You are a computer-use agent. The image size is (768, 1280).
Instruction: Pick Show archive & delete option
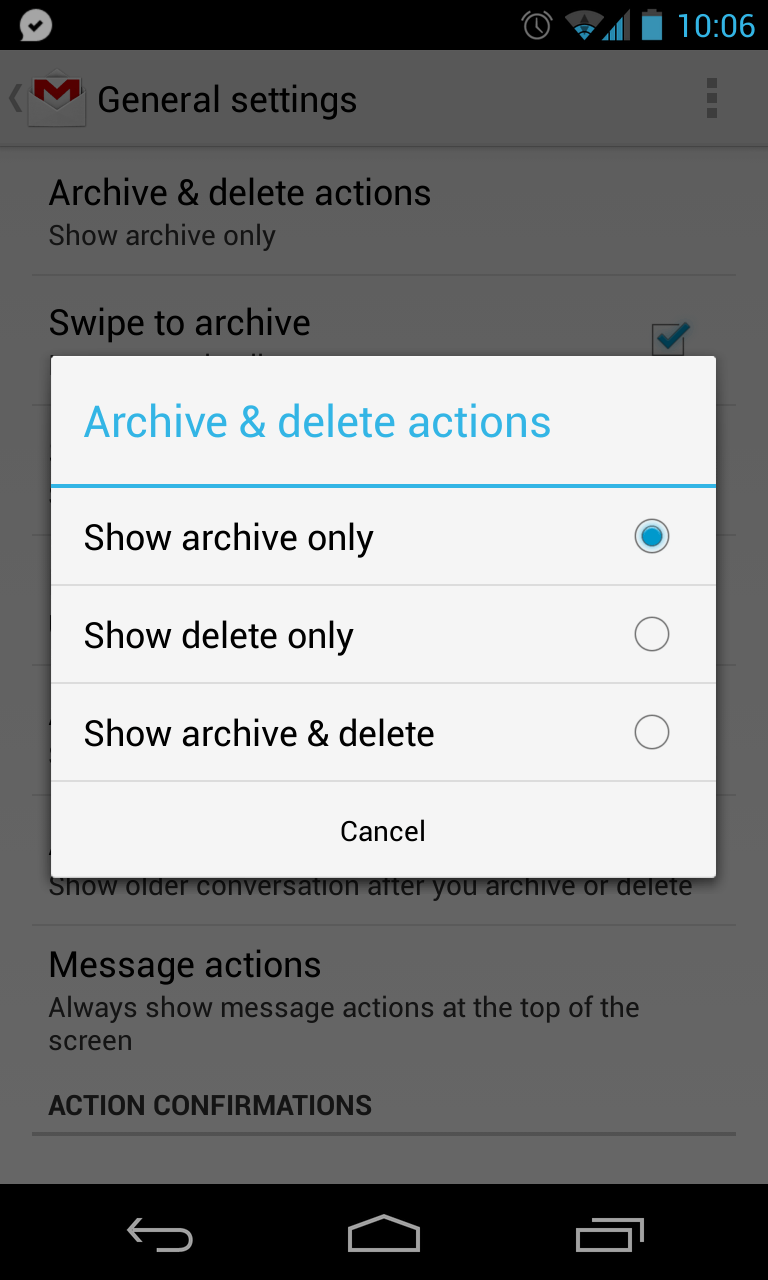coord(383,733)
